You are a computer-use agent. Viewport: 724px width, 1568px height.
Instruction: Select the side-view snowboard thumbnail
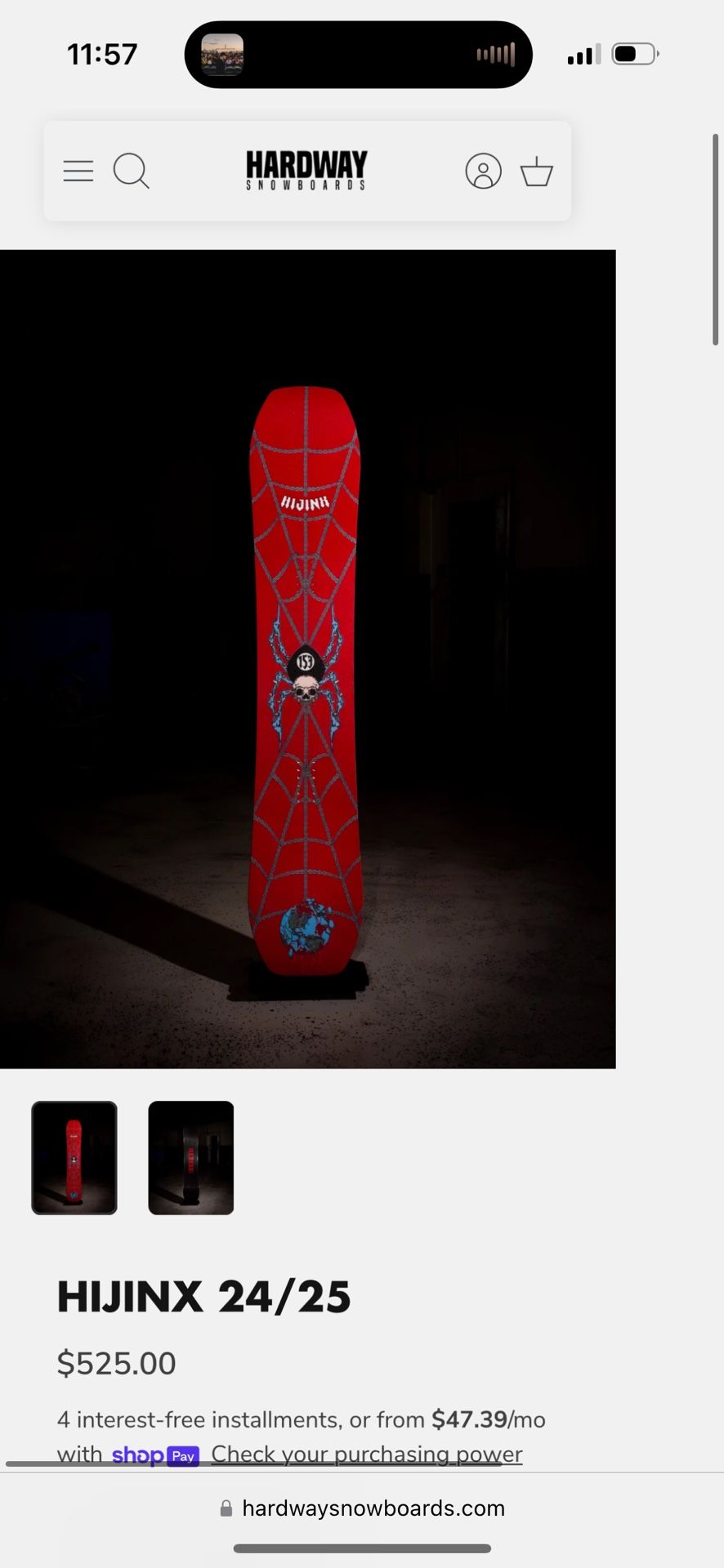point(190,1158)
